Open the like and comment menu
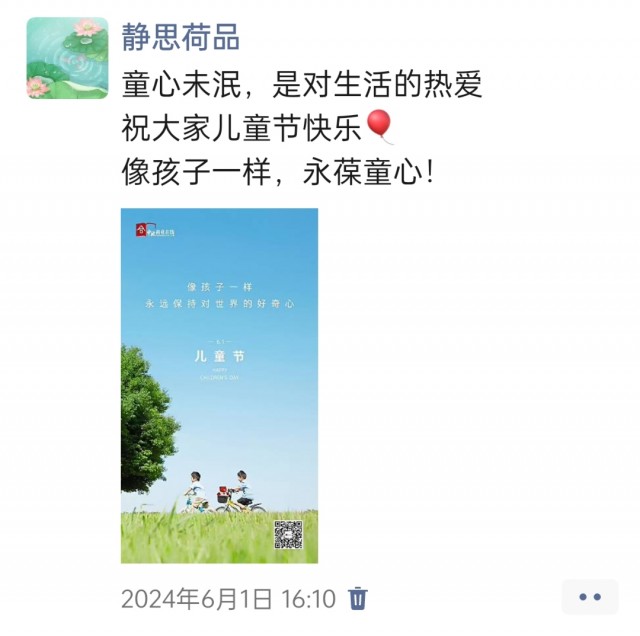Viewport: 640px width, 636px height. [x=590, y=597]
